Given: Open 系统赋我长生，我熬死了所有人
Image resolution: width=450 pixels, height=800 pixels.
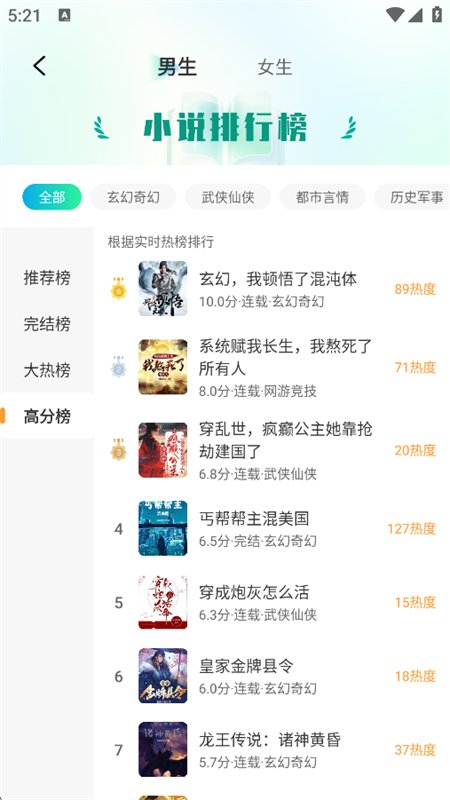Looking at the screenshot, I should (x=272, y=367).
